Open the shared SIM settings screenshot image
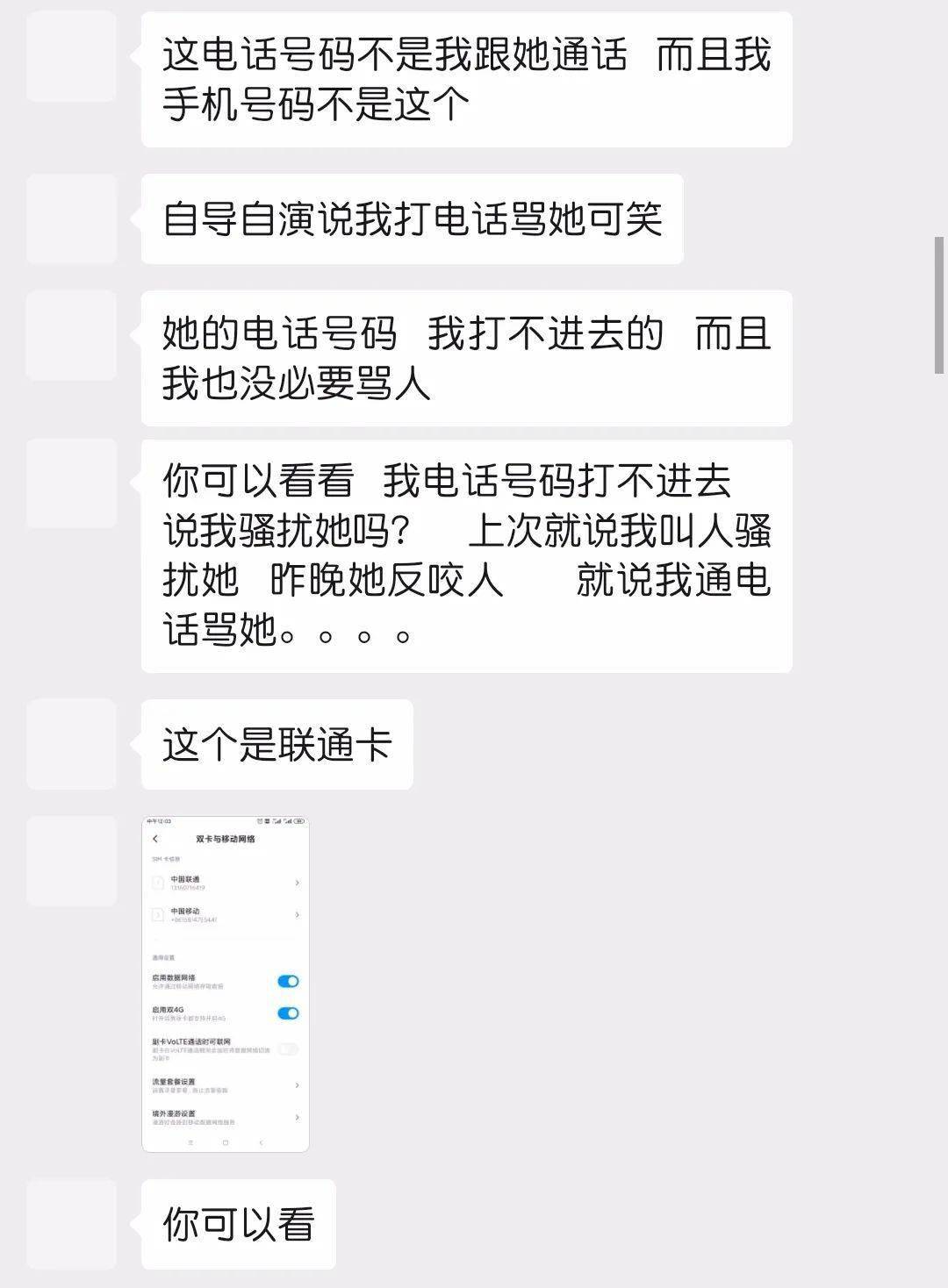 [226, 984]
